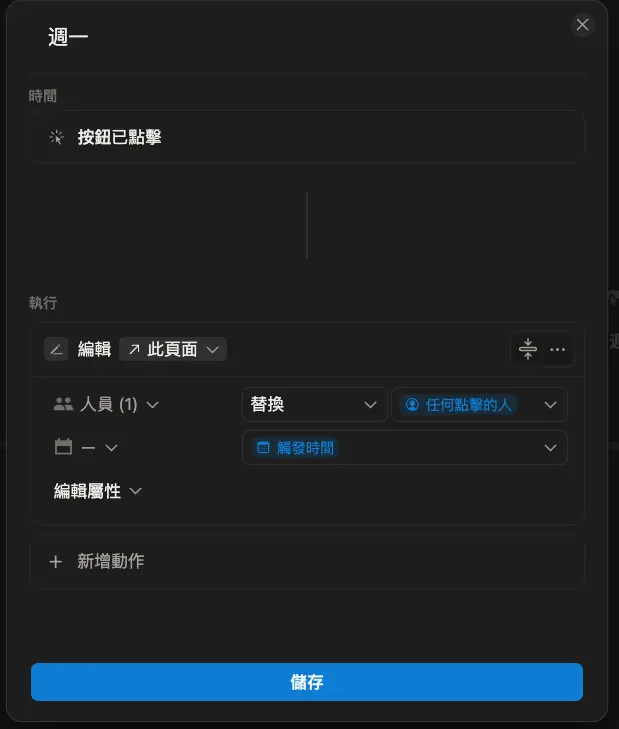Expand the 人員 (1) property selector
Screen dimensions: 619x729
coord(106,405)
